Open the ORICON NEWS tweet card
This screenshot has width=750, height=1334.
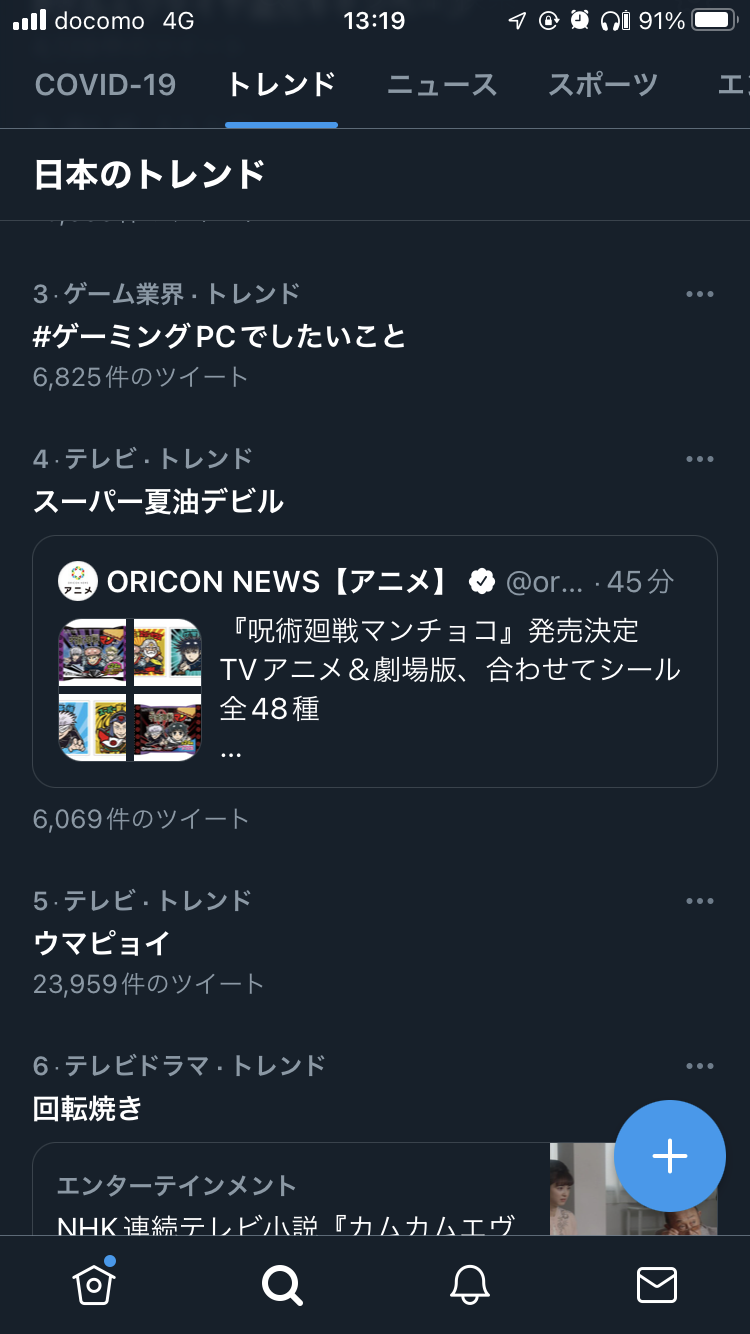coord(375,662)
